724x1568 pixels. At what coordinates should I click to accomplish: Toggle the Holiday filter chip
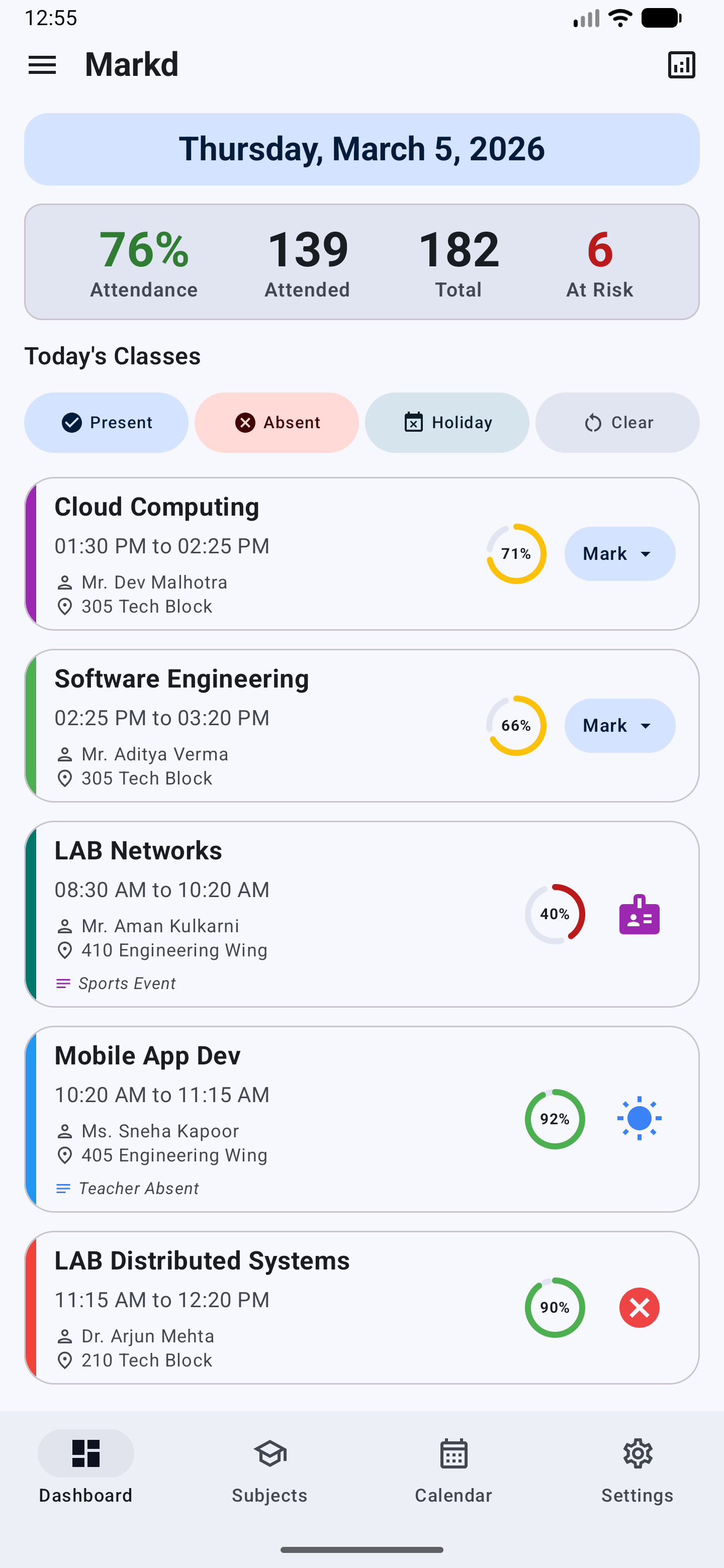pyautogui.click(x=446, y=422)
